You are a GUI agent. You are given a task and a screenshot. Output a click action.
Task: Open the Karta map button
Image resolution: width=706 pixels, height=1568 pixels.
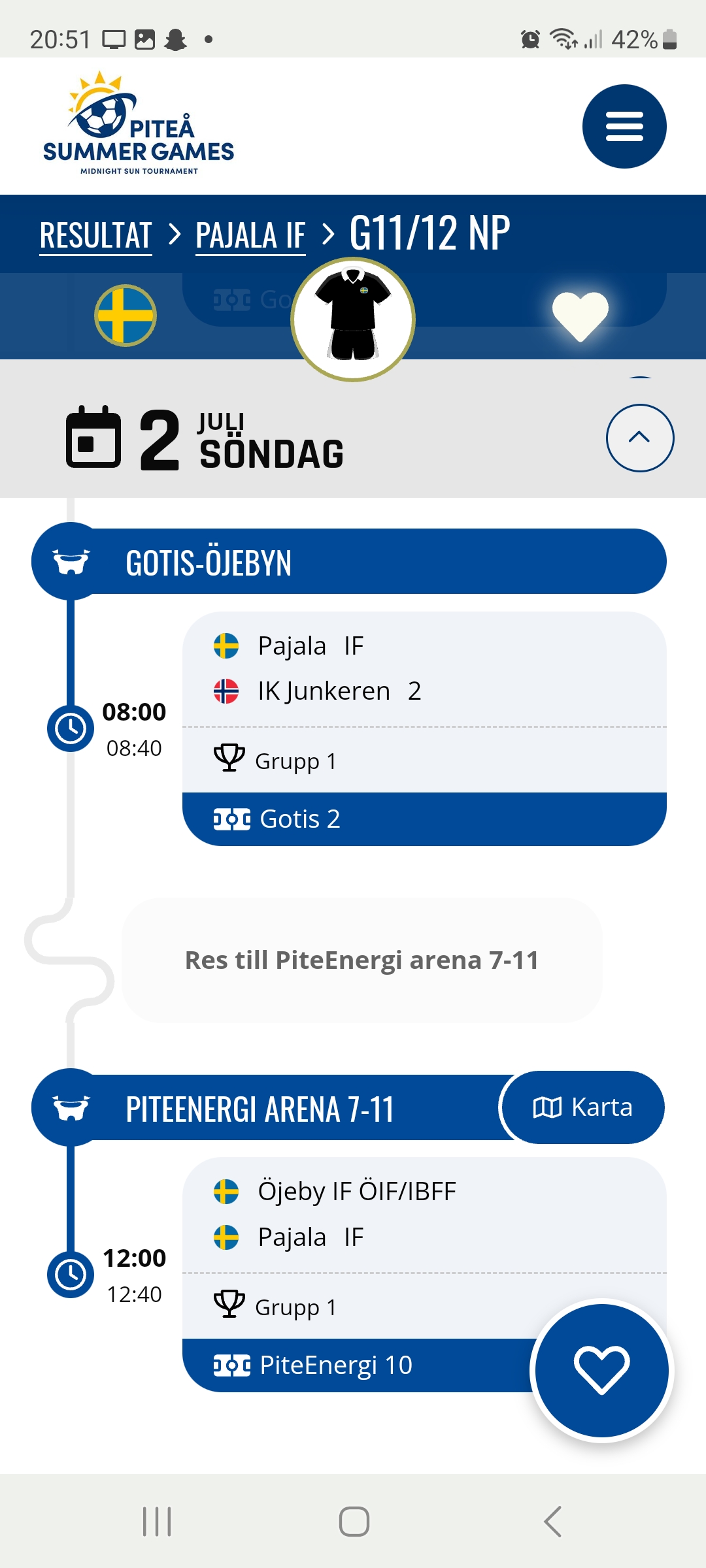[x=583, y=1107]
